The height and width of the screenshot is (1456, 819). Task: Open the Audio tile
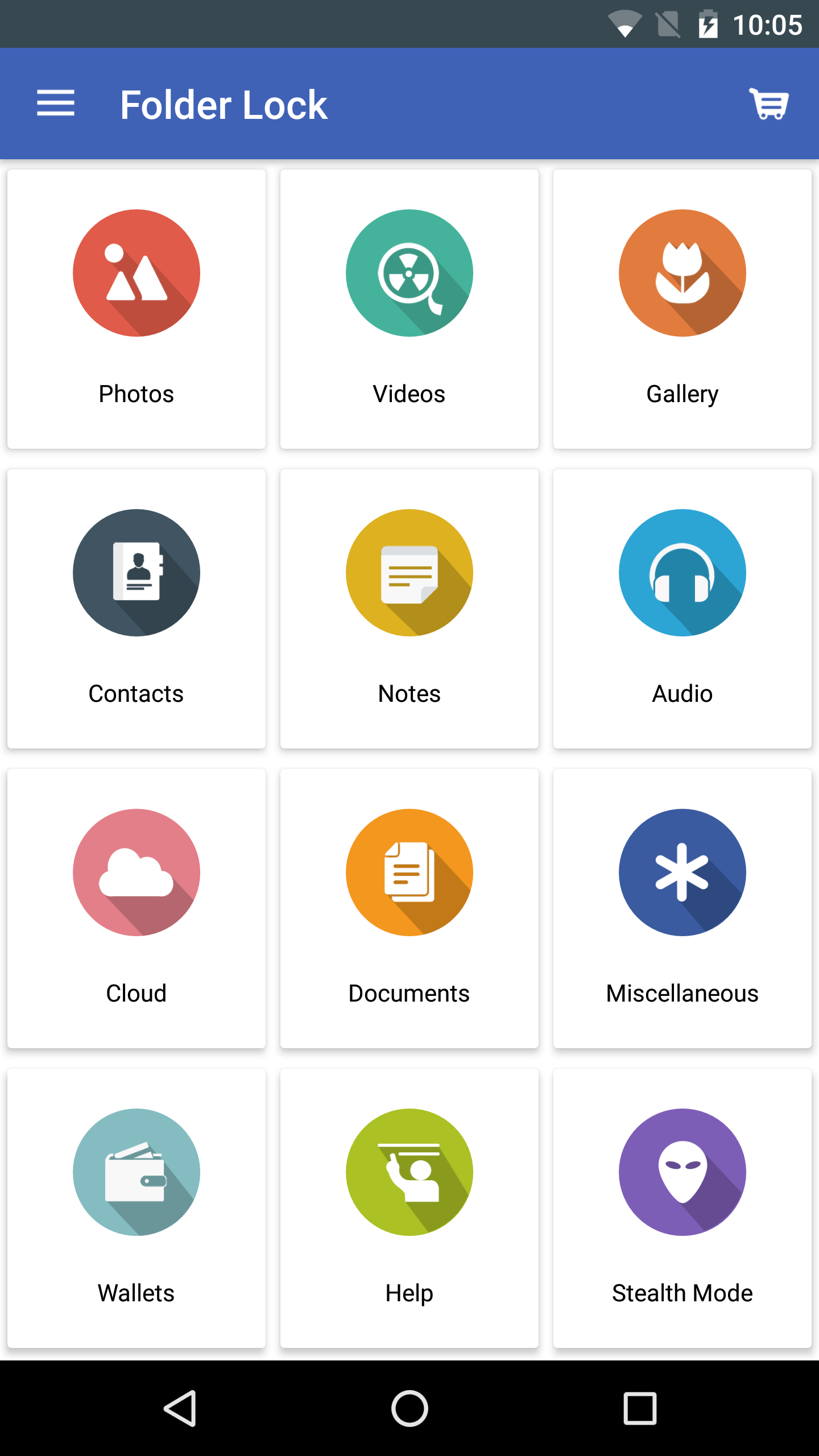[x=682, y=609]
